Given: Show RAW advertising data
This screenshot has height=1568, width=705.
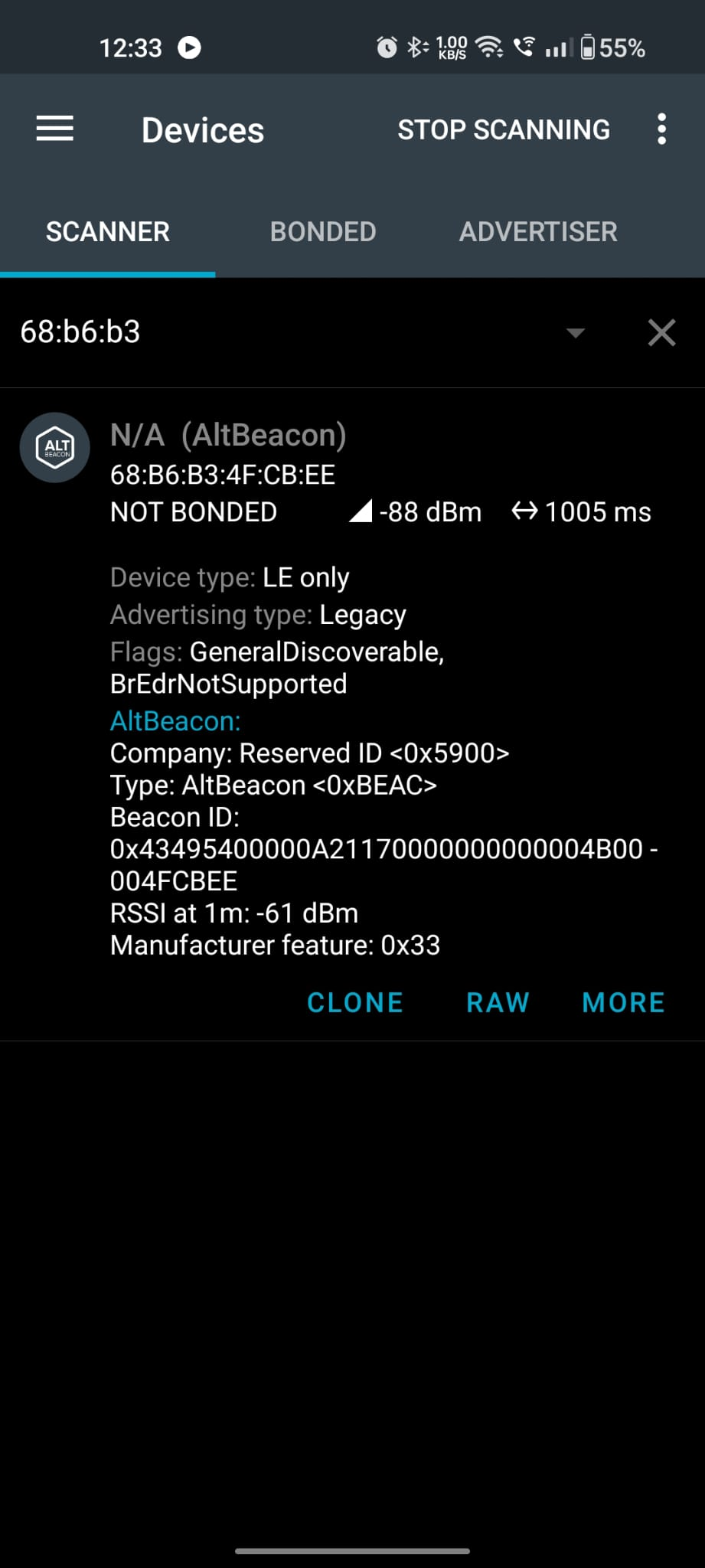Looking at the screenshot, I should [498, 1001].
